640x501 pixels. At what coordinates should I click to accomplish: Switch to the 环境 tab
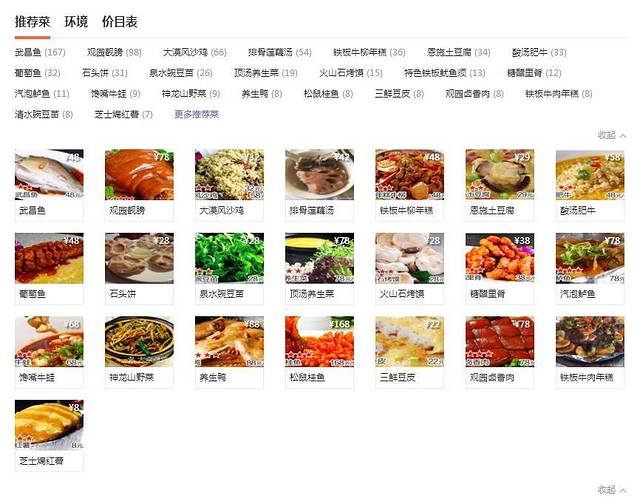76,22
